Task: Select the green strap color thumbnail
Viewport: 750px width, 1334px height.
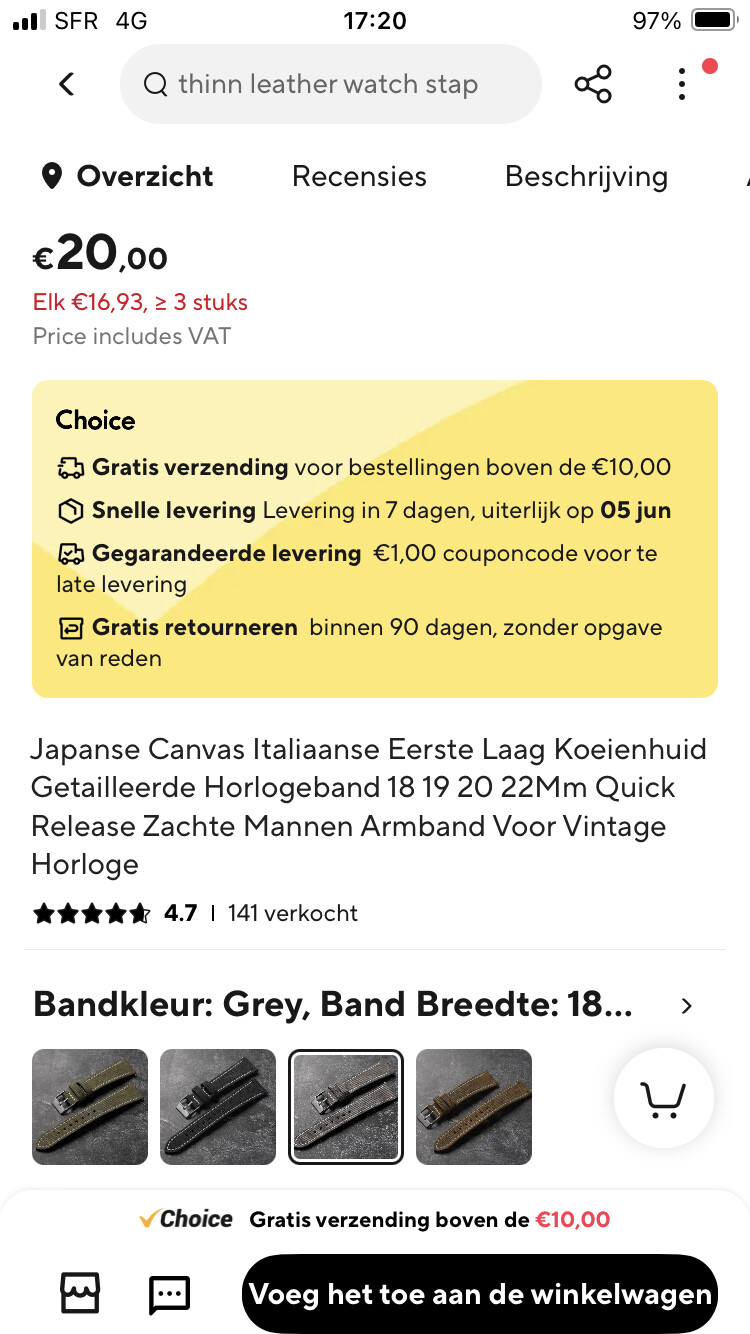Action: (90, 1107)
